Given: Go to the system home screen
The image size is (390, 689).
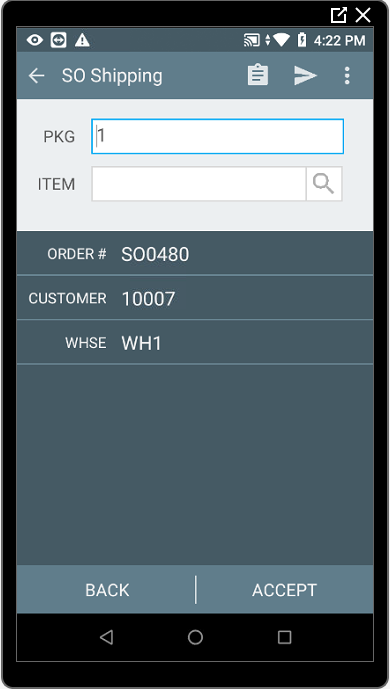Looking at the screenshot, I should (195, 637).
